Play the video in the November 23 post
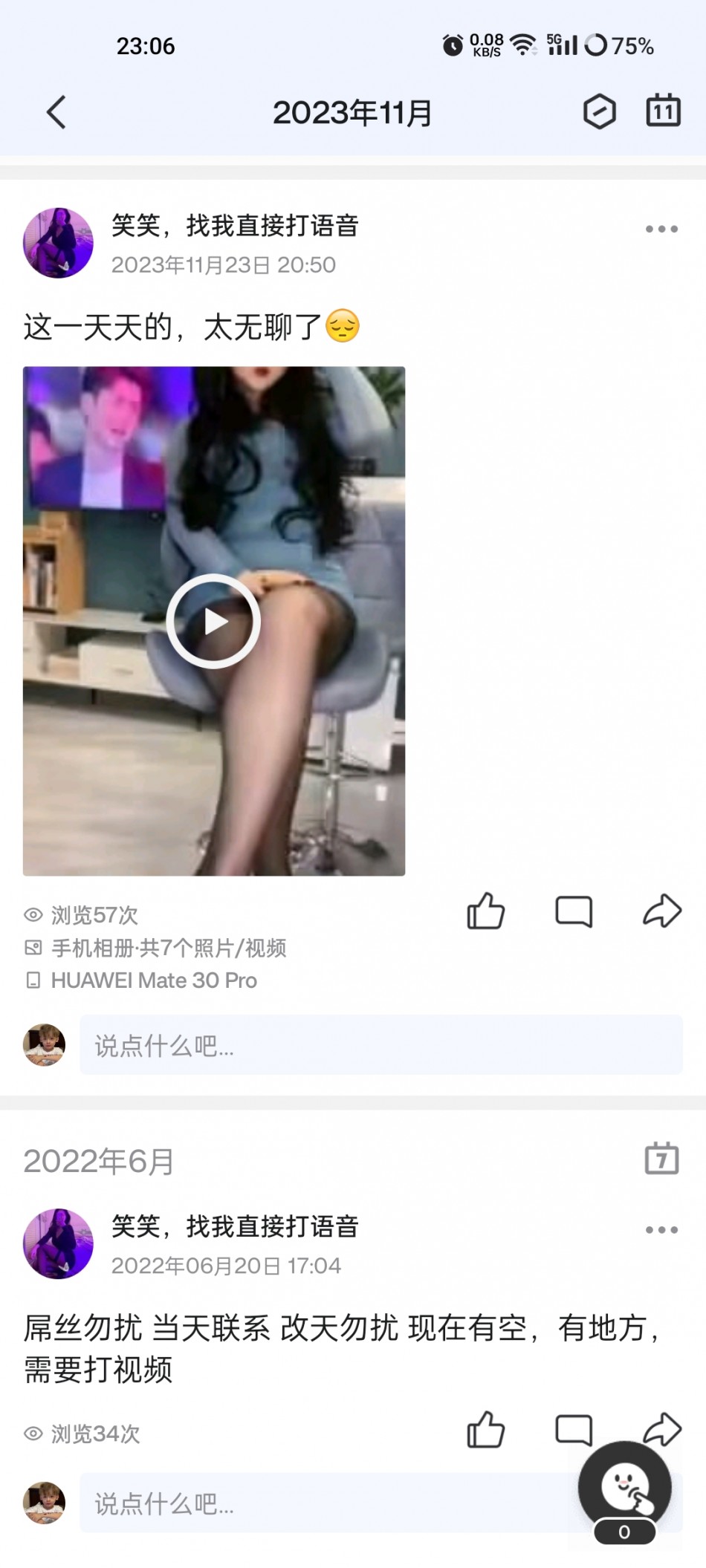Image resolution: width=706 pixels, height=1568 pixels. click(213, 621)
